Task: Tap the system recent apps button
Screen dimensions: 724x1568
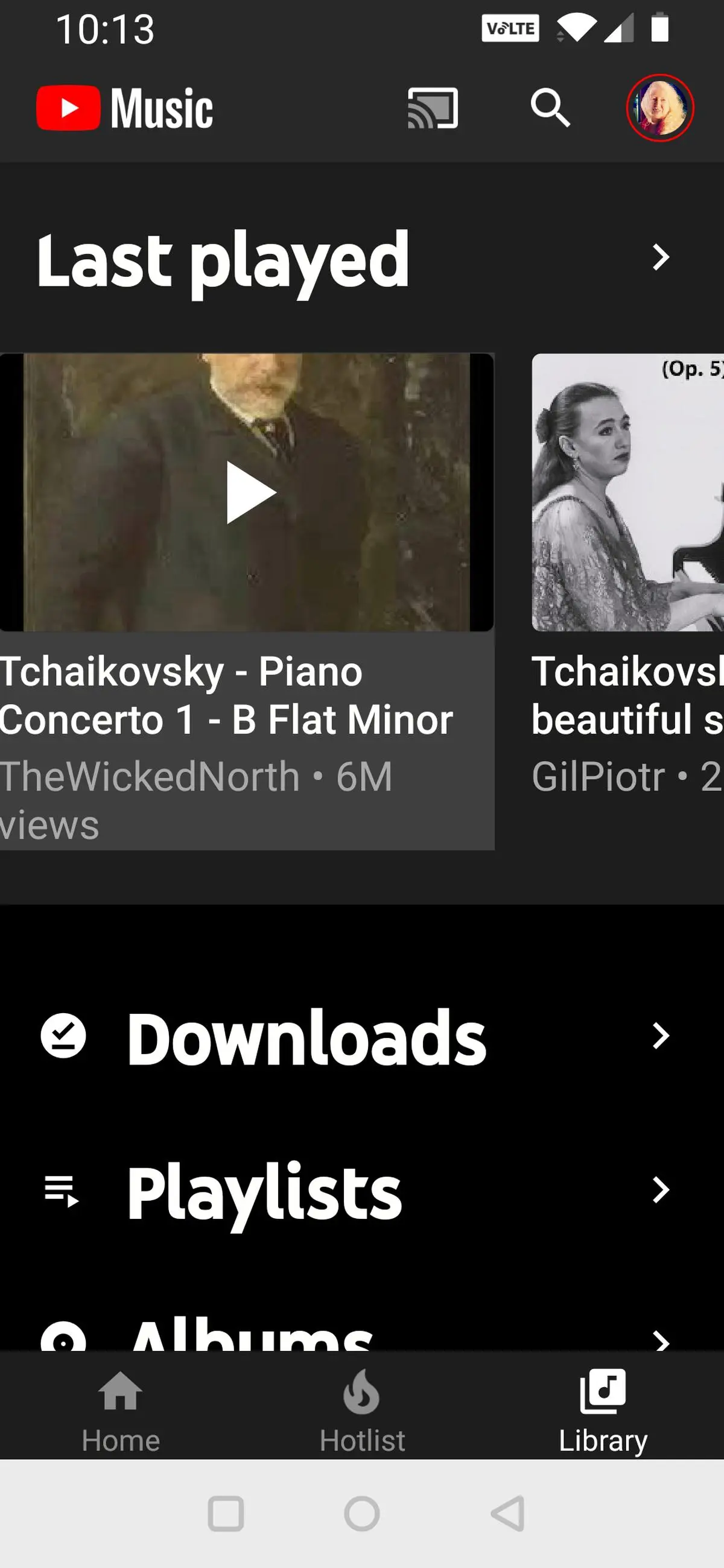Action: [x=226, y=1513]
